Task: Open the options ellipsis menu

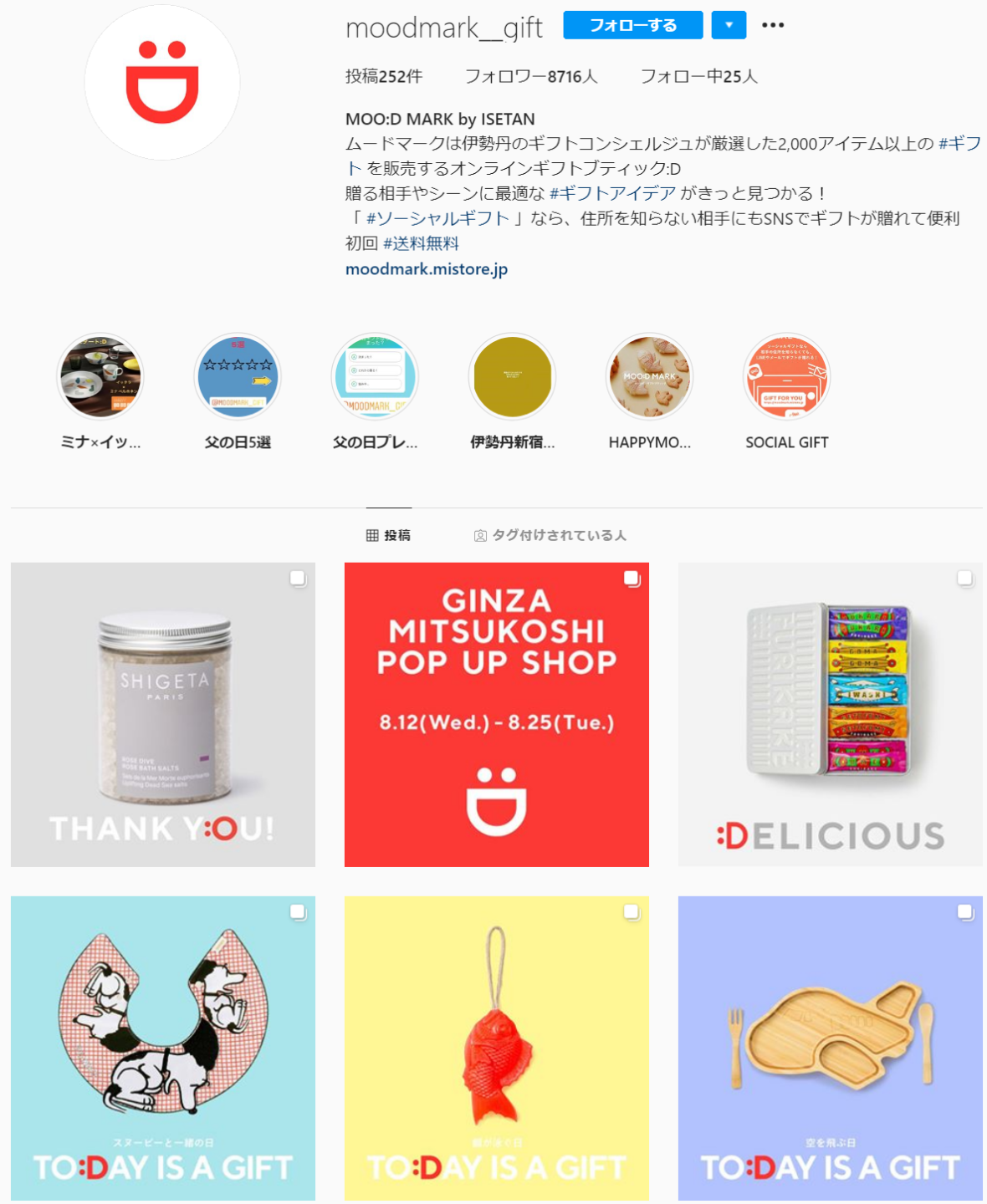Action: (x=771, y=25)
